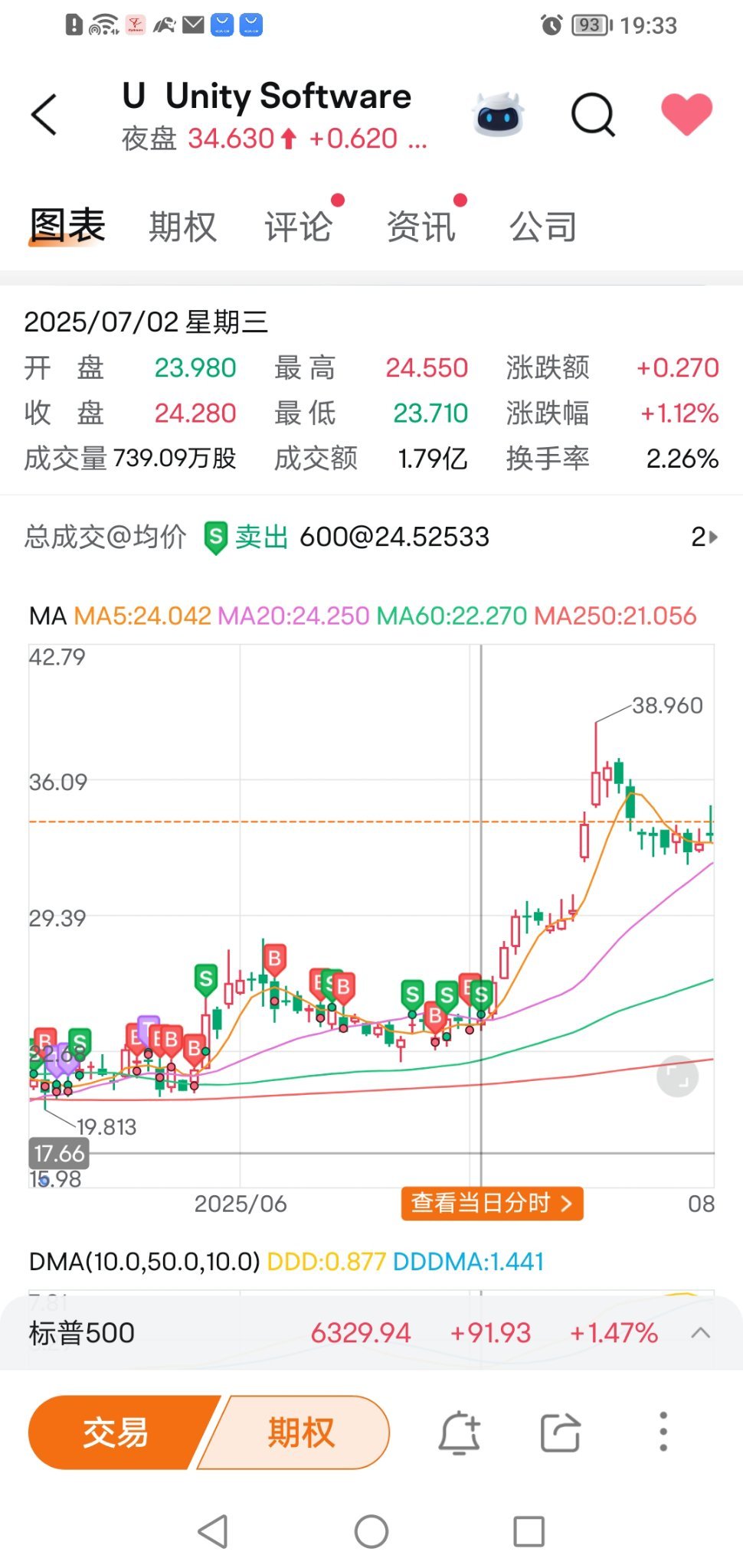Add a price alert with the bell icon
Viewport: 743px width, 1568px height.
pyautogui.click(x=459, y=1432)
